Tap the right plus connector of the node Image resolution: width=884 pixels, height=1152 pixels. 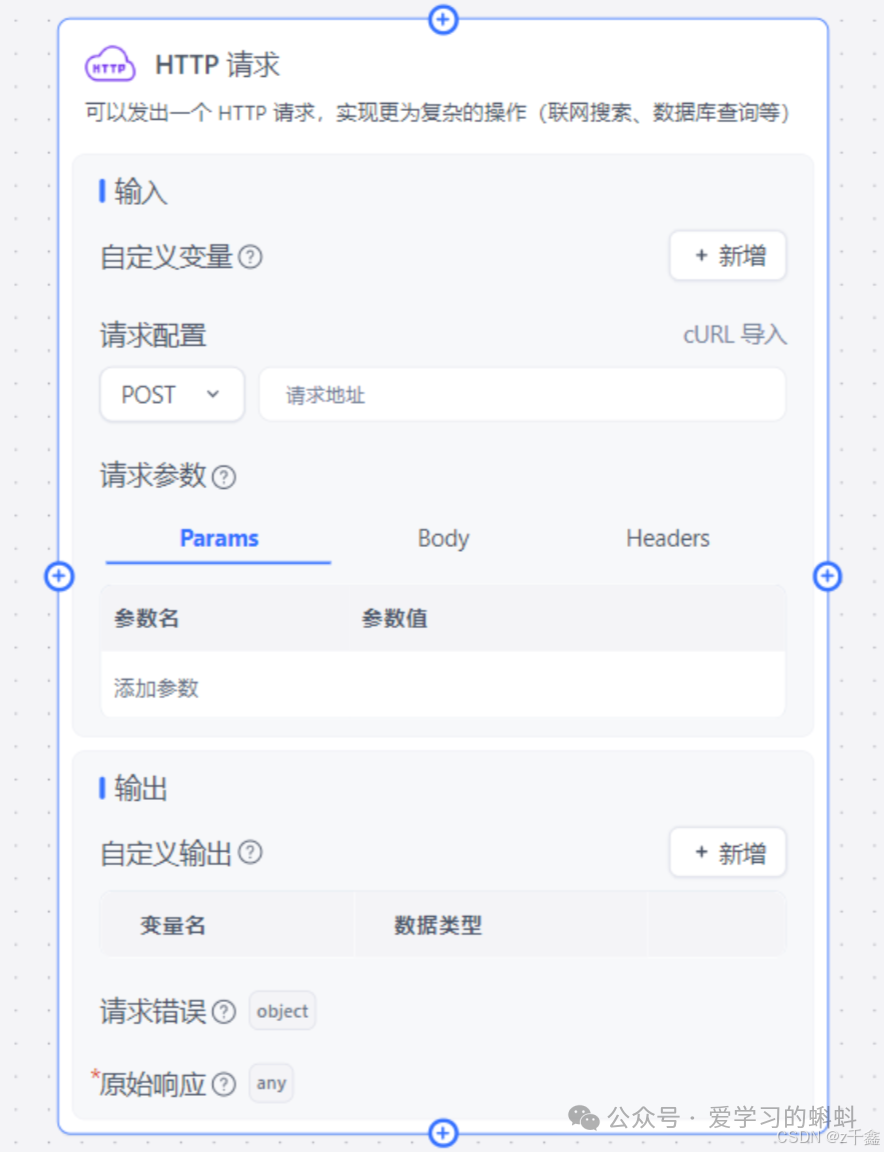pyautogui.click(x=827, y=576)
